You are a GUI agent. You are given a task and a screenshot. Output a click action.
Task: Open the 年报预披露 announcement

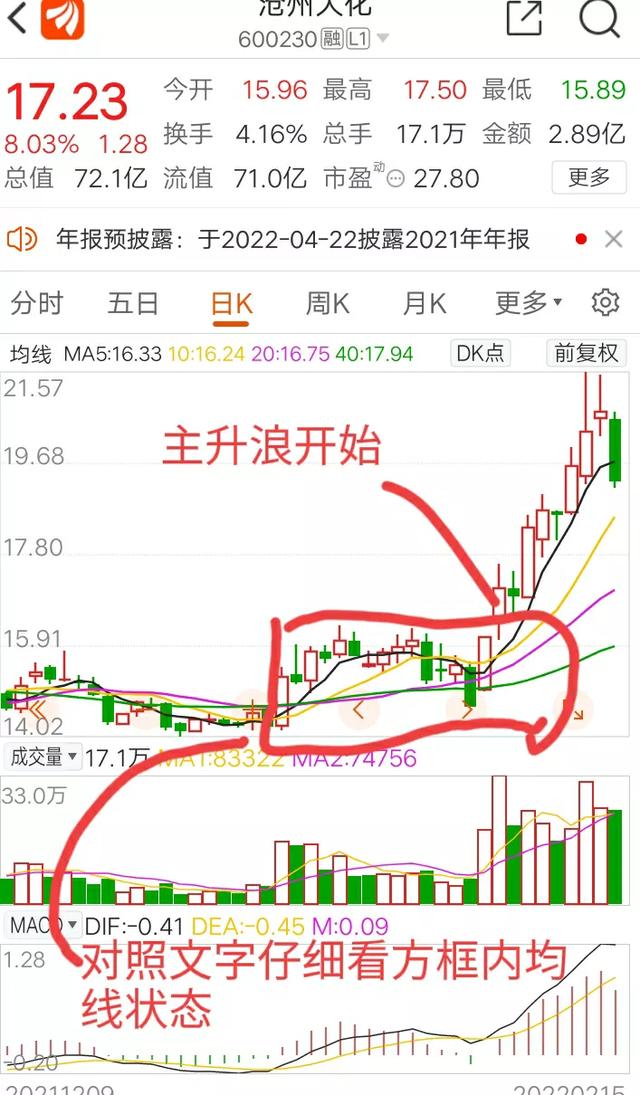click(x=293, y=240)
